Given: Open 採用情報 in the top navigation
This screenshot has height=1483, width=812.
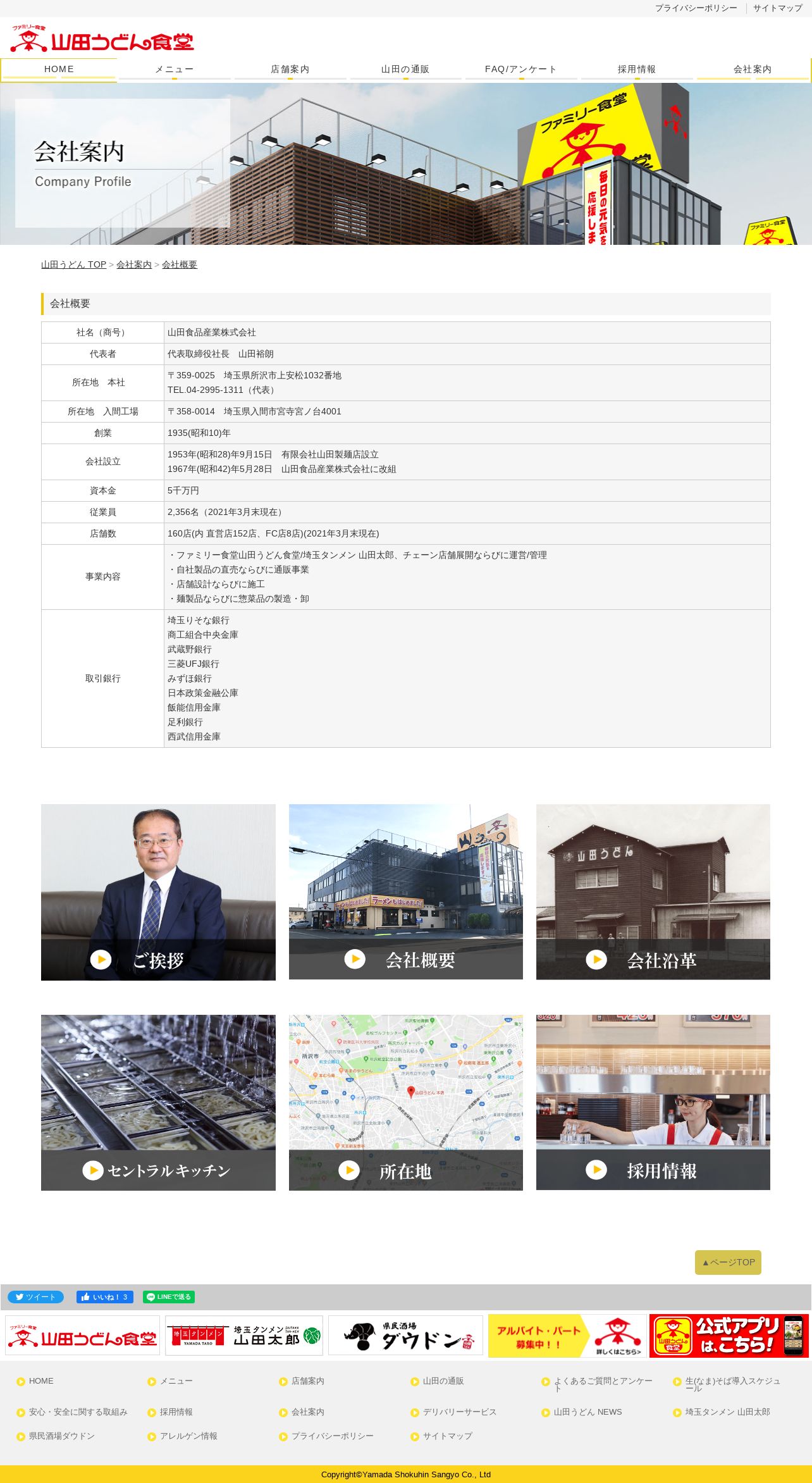Looking at the screenshot, I should point(637,69).
